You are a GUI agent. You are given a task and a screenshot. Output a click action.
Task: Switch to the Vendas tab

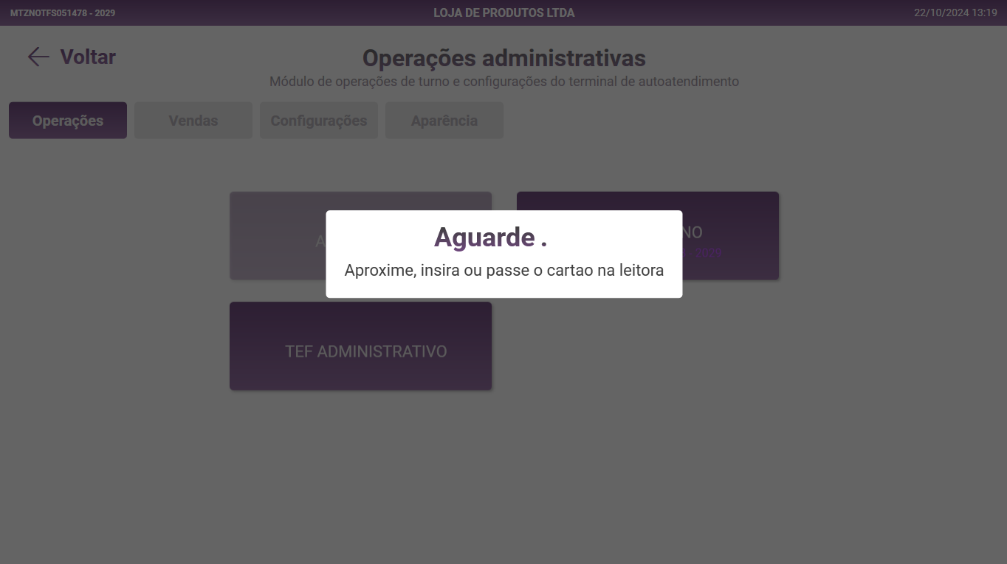pos(193,121)
